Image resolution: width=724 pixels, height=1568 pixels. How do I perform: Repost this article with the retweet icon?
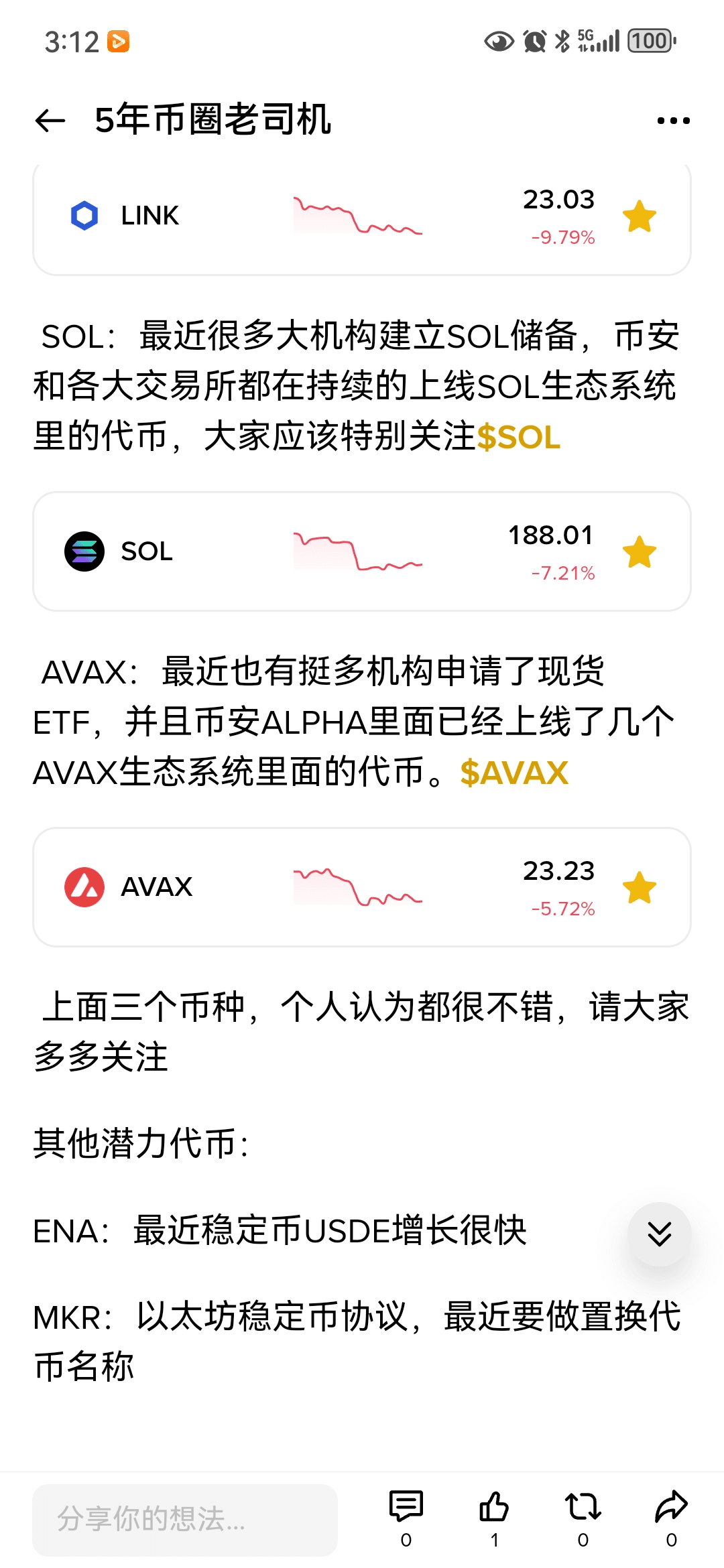(x=583, y=1518)
